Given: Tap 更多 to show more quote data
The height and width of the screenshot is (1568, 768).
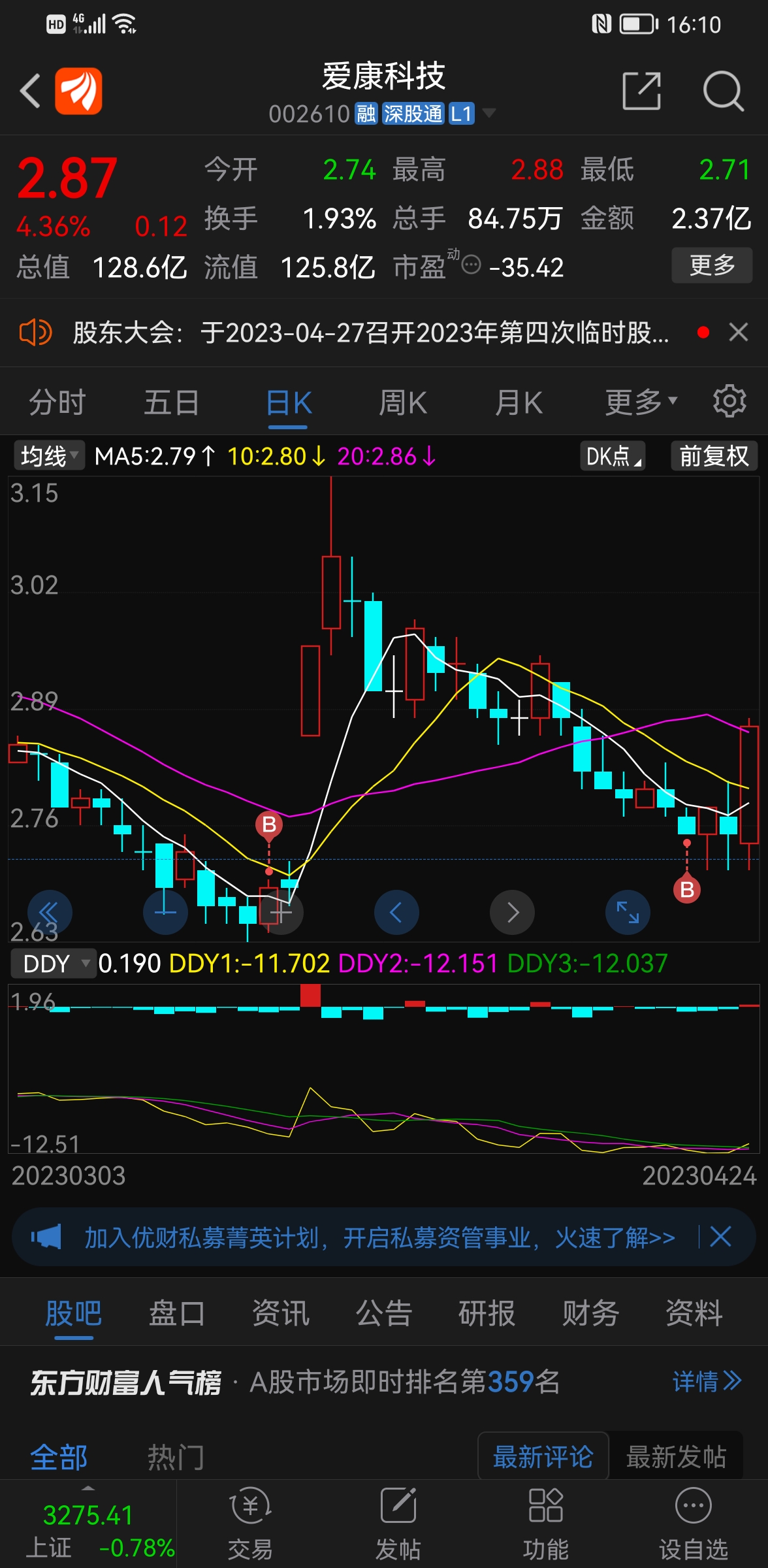Looking at the screenshot, I should tap(711, 265).
